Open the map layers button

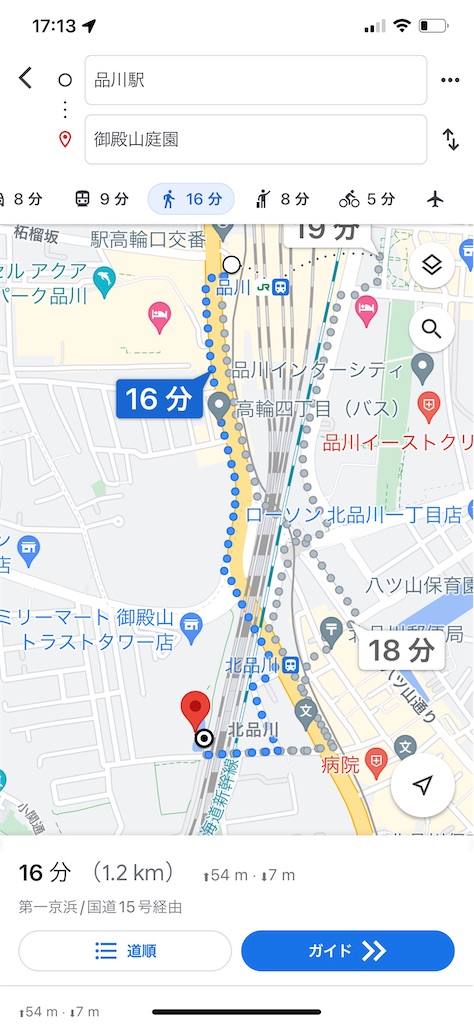432,266
